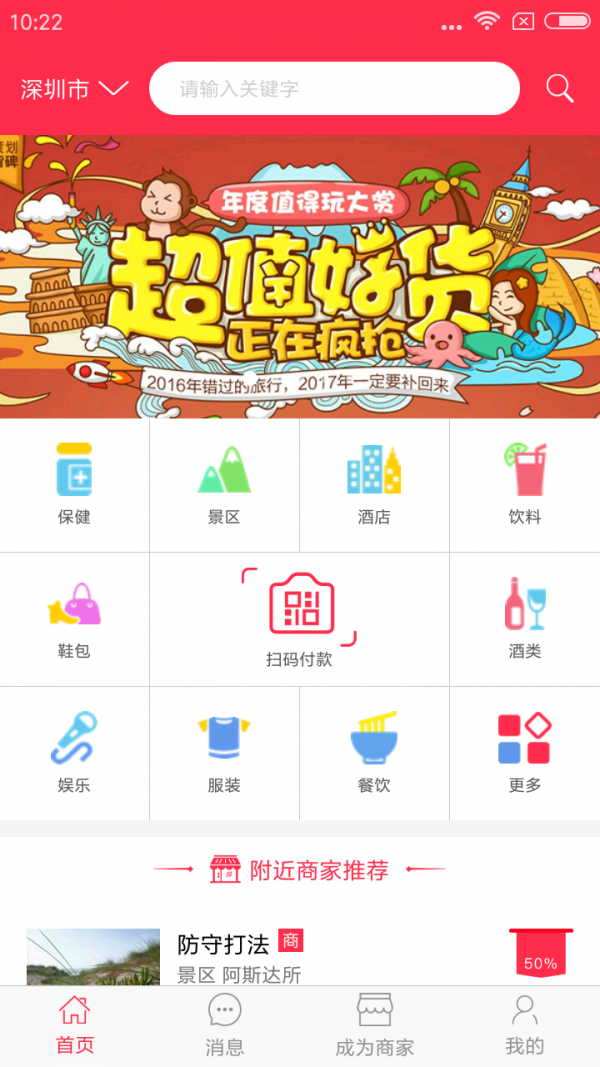Select the 景区 category
600x1067 pixels.
coord(224,485)
